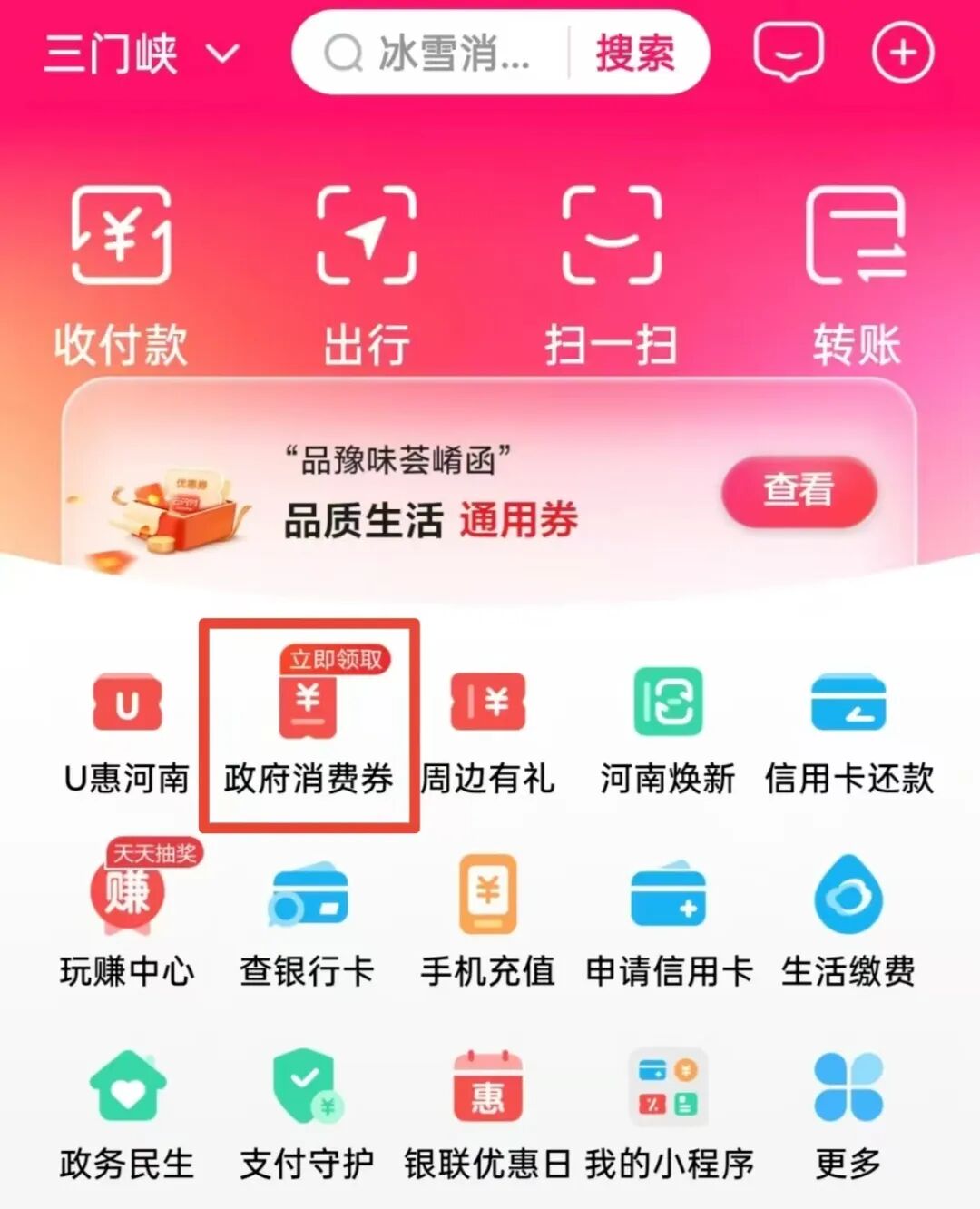Open 出行 travel services
Screen dimensions: 980x1209
[367, 272]
